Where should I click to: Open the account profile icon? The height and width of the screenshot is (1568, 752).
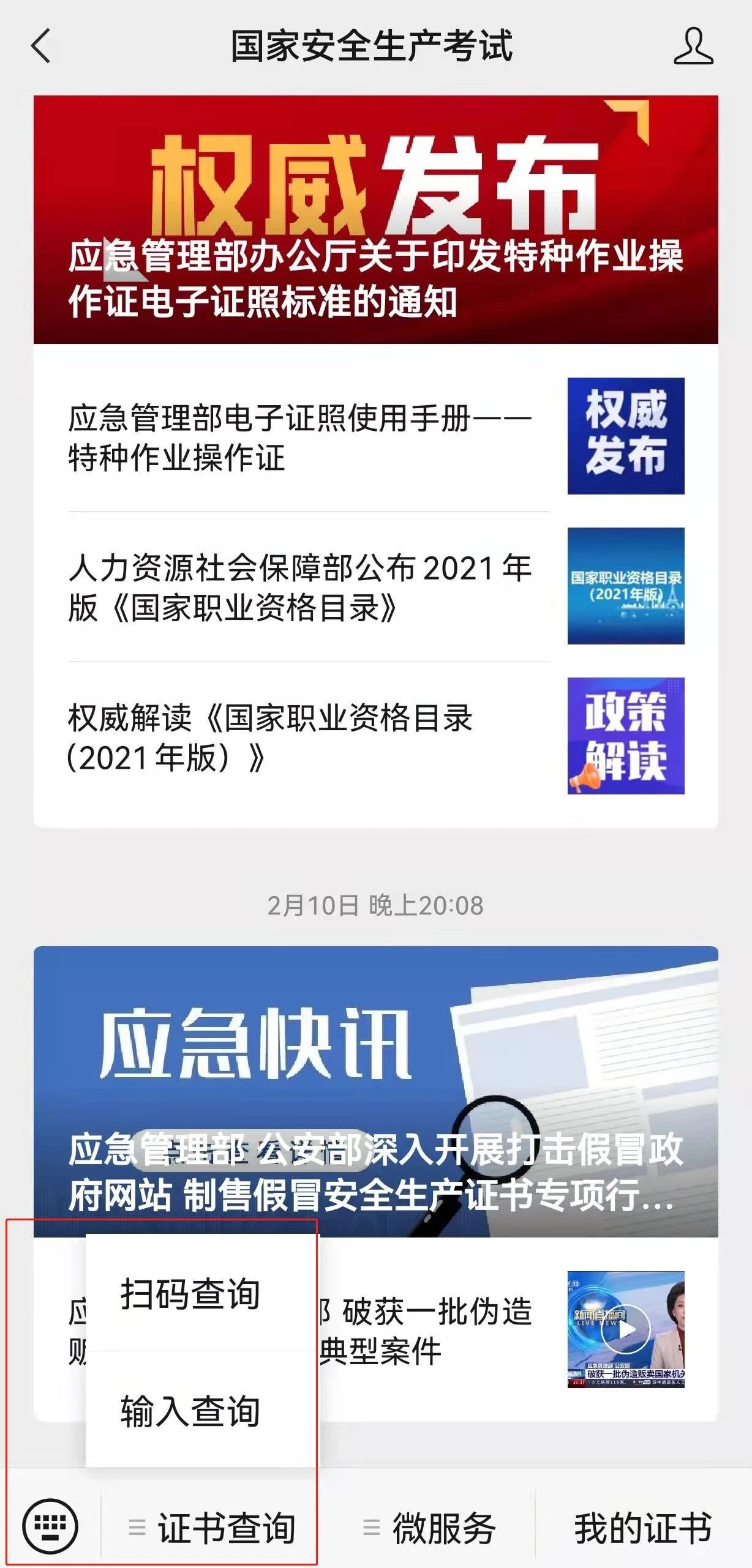tap(693, 47)
